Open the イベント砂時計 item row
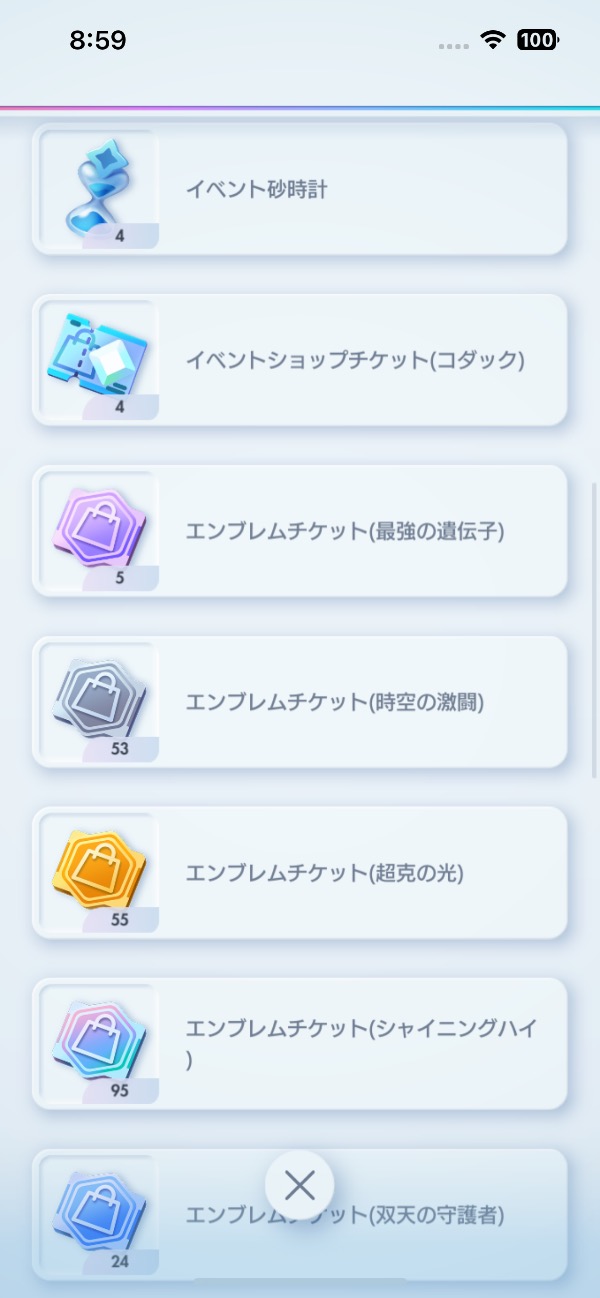The height and width of the screenshot is (1298, 600). point(300,189)
